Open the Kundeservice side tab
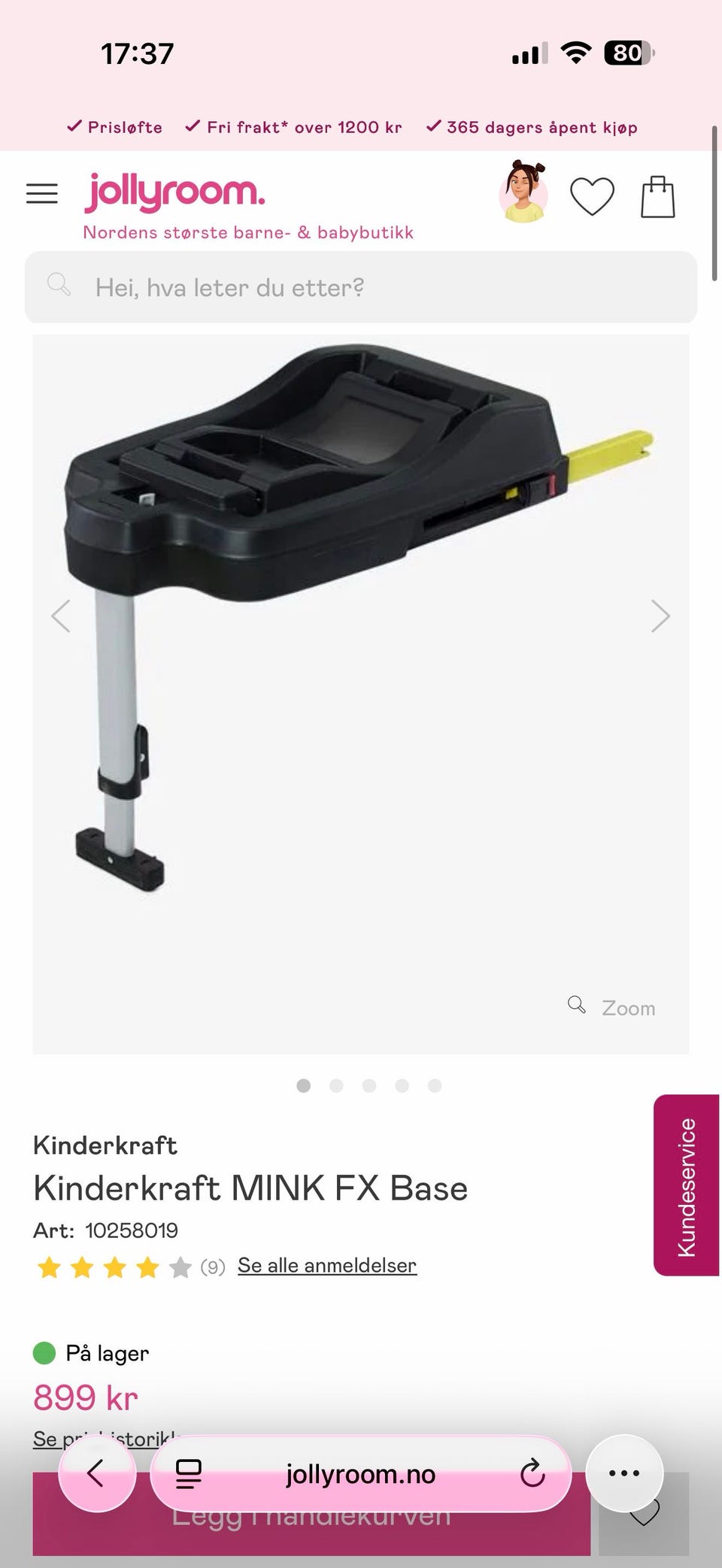 [x=686, y=1185]
